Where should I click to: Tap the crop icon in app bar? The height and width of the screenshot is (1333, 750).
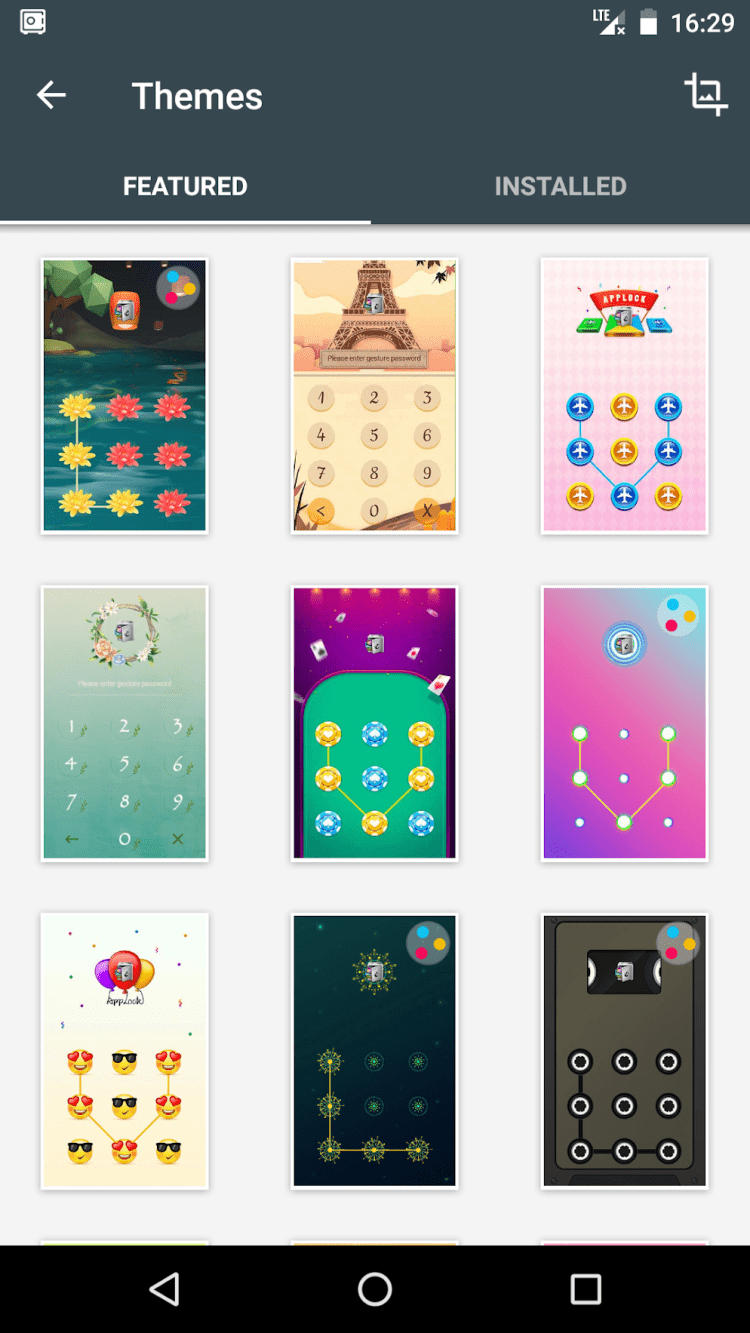[x=705, y=95]
